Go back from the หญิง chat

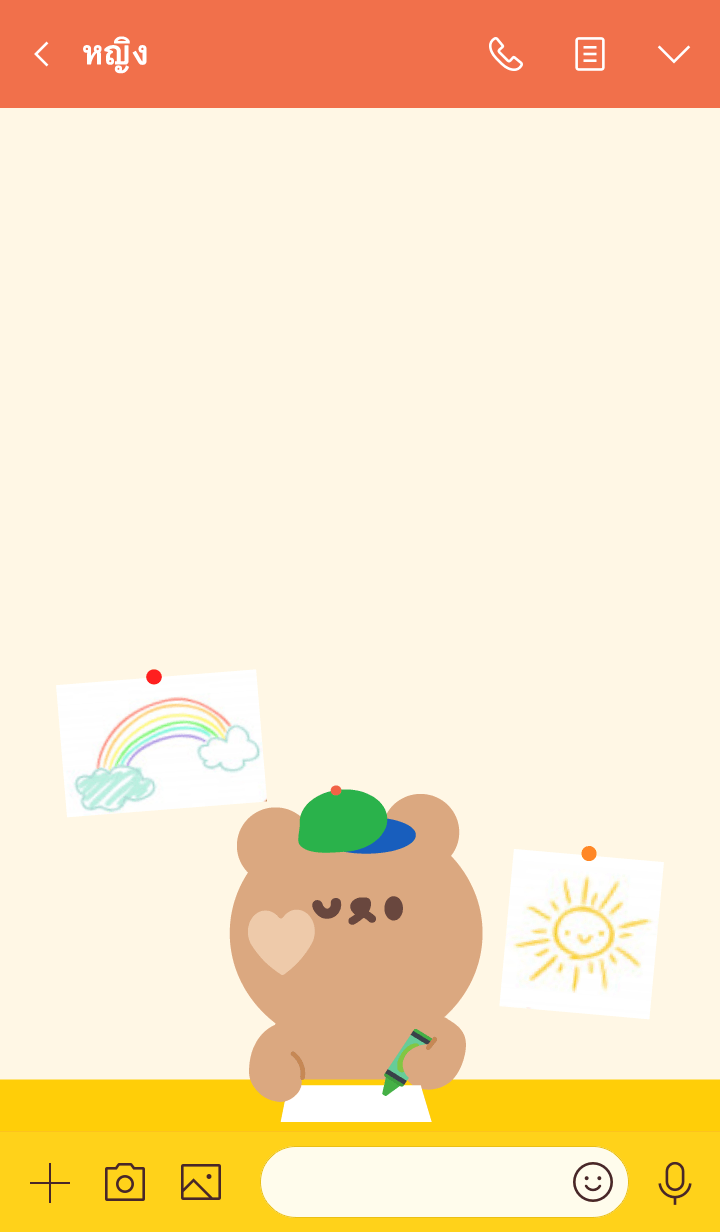tap(41, 54)
